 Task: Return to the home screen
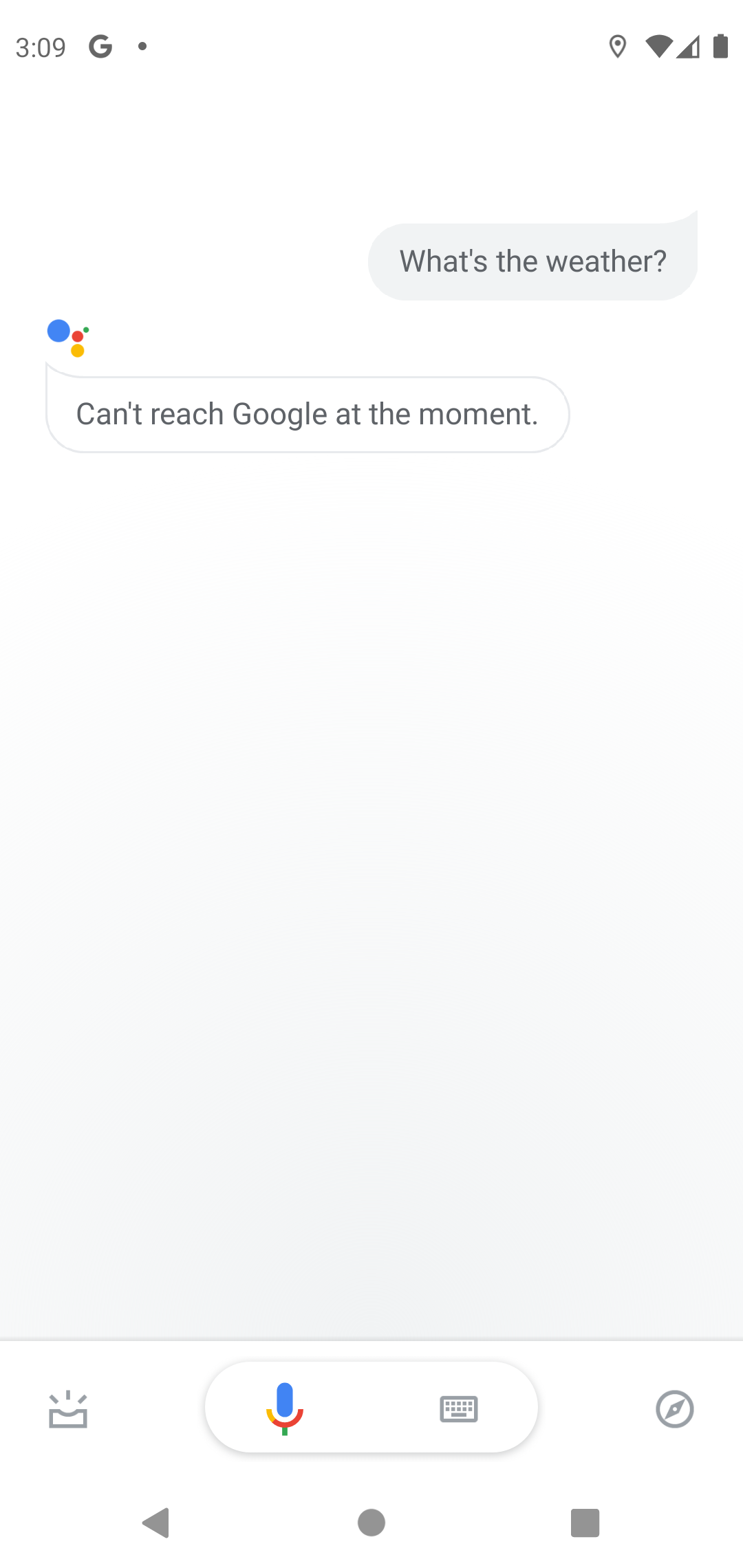pos(371,1523)
